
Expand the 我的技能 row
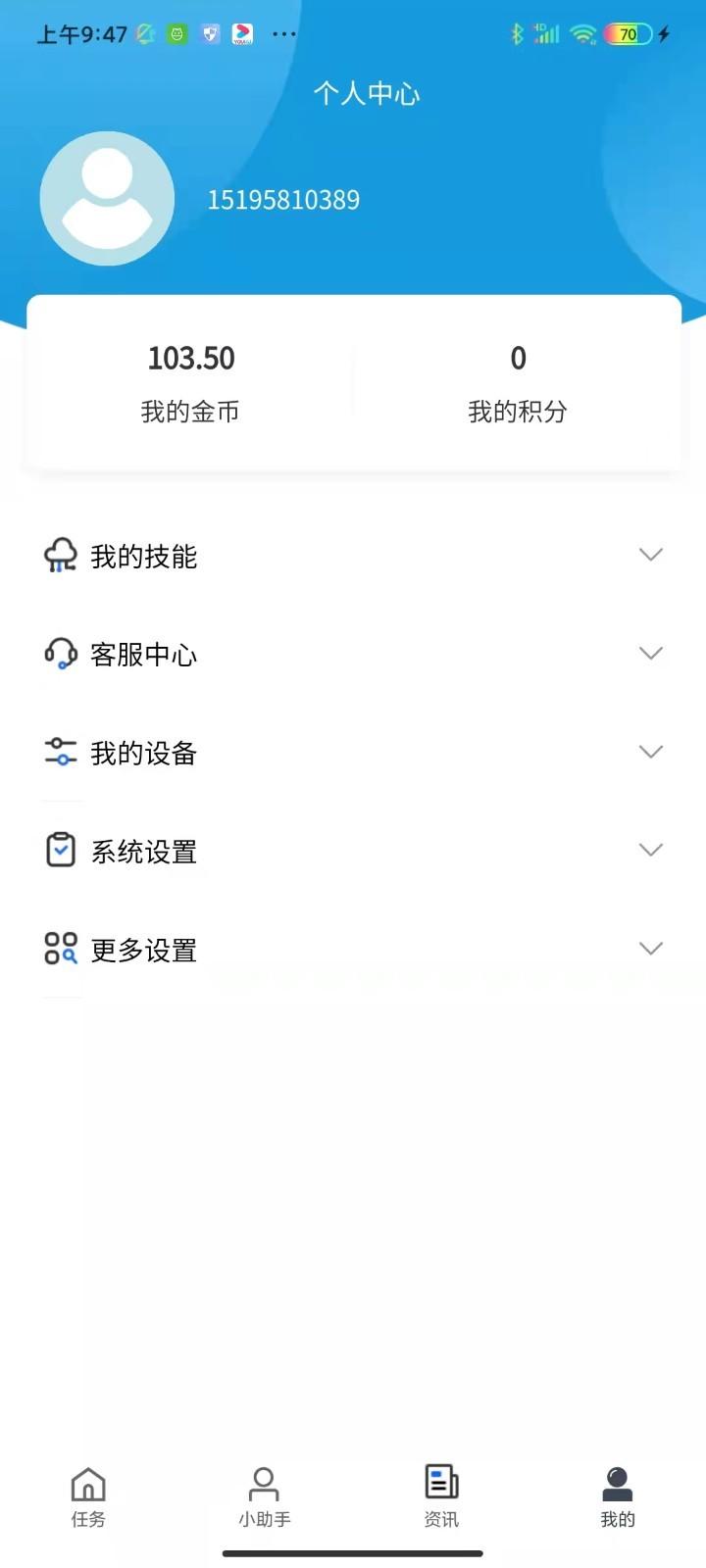[x=353, y=556]
